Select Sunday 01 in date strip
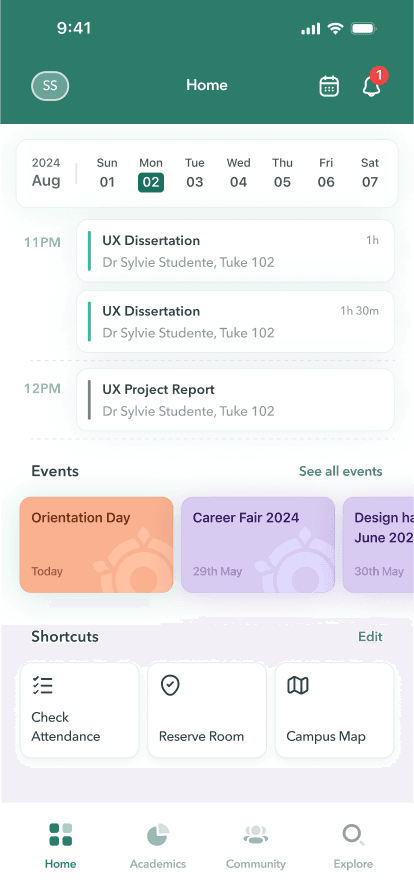Viewport: 414px width, 896px height. pyautogui.click(x=107, y=173)
